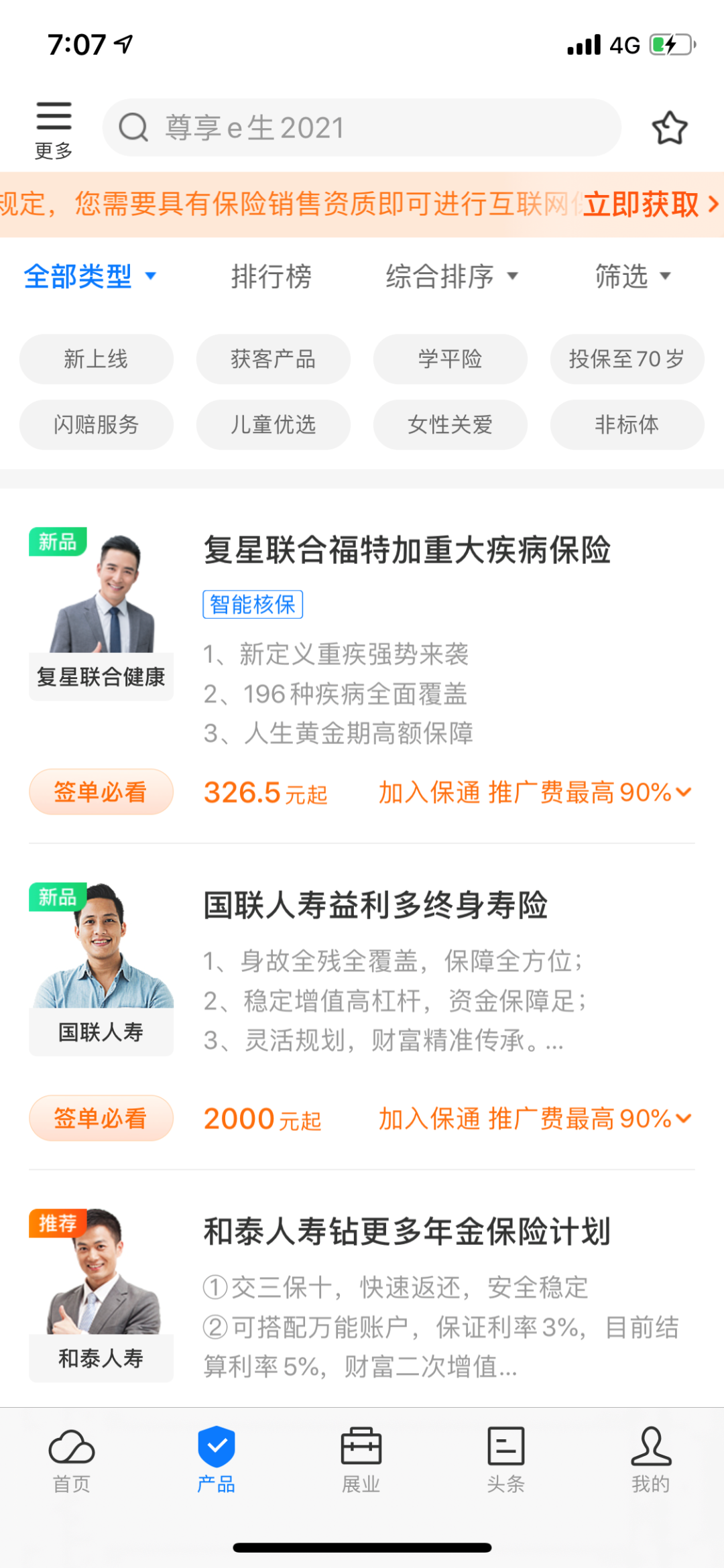The width and height of the screenshot is (724, 1568).
Task: Select the 获客产品 chip
Action: point(273,359)
